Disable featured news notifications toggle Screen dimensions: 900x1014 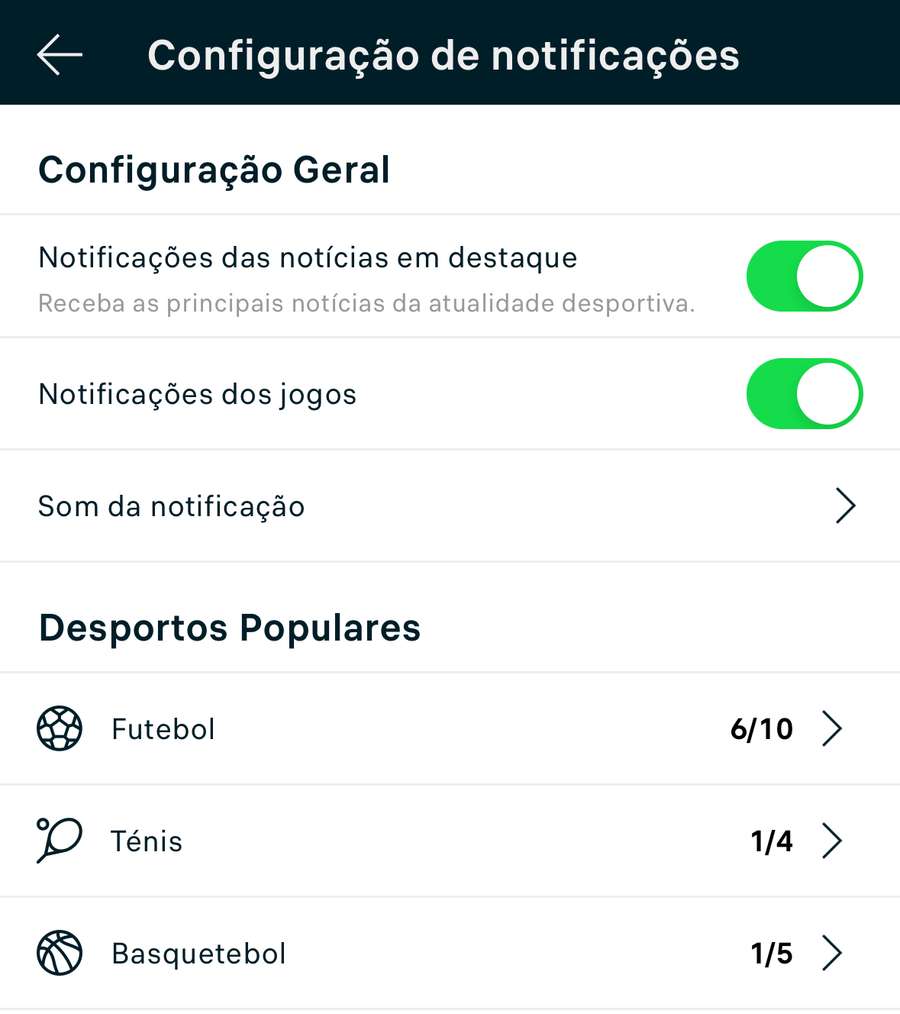804,275
